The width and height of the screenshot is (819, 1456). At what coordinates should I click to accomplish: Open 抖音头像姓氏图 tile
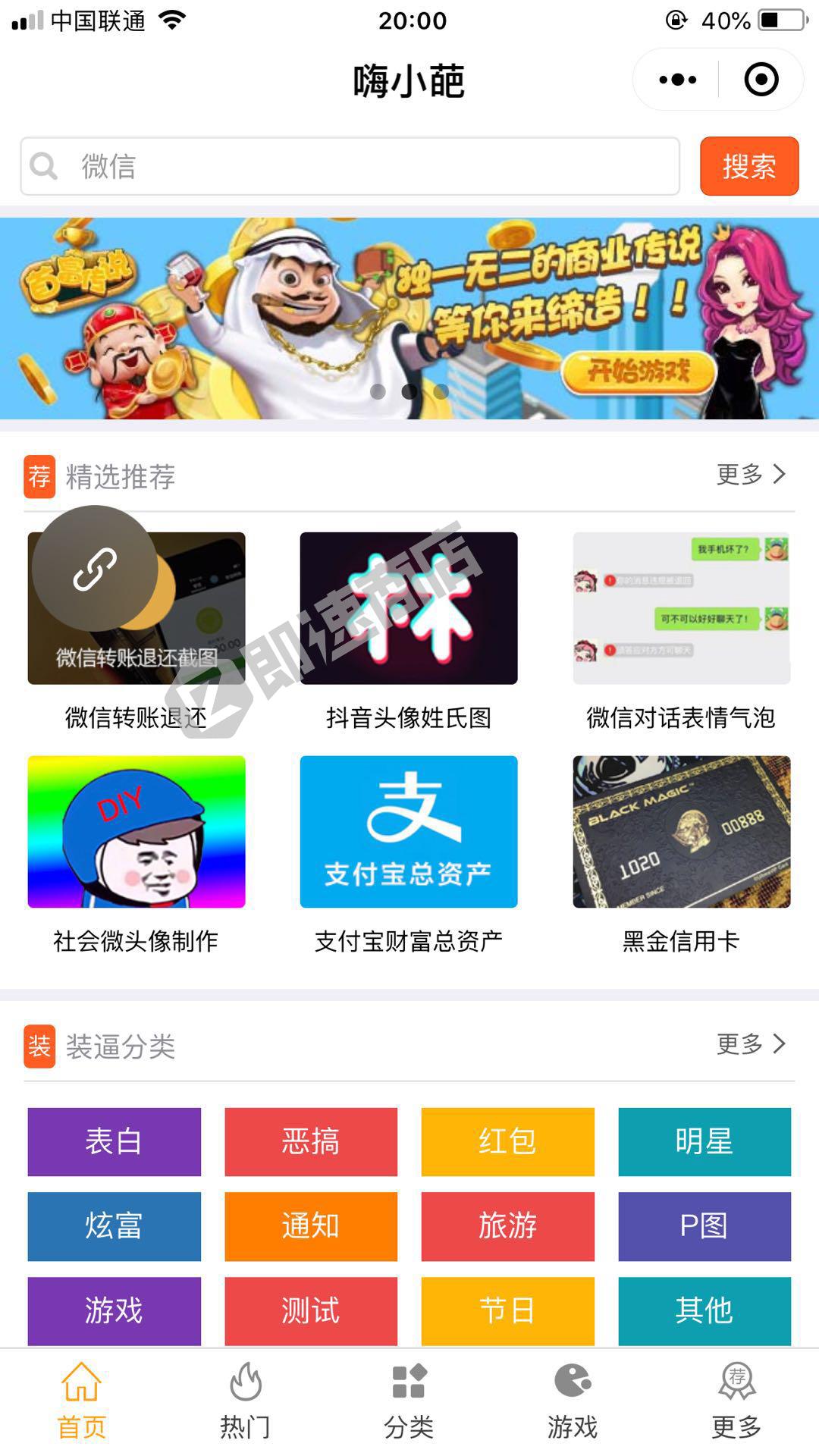[x=408, y=608]
